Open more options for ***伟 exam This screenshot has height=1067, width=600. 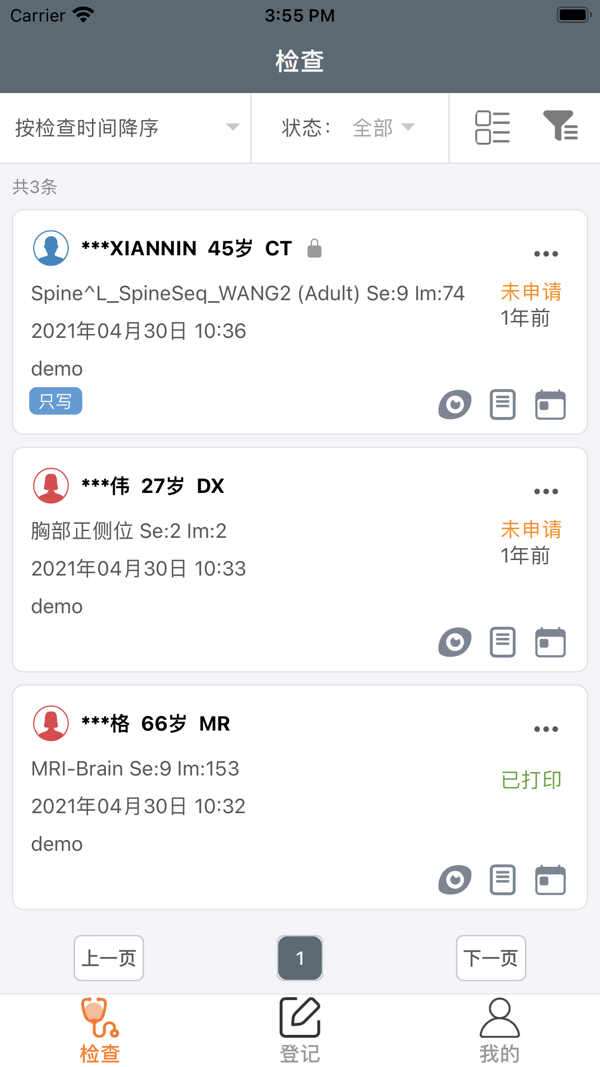546,492
